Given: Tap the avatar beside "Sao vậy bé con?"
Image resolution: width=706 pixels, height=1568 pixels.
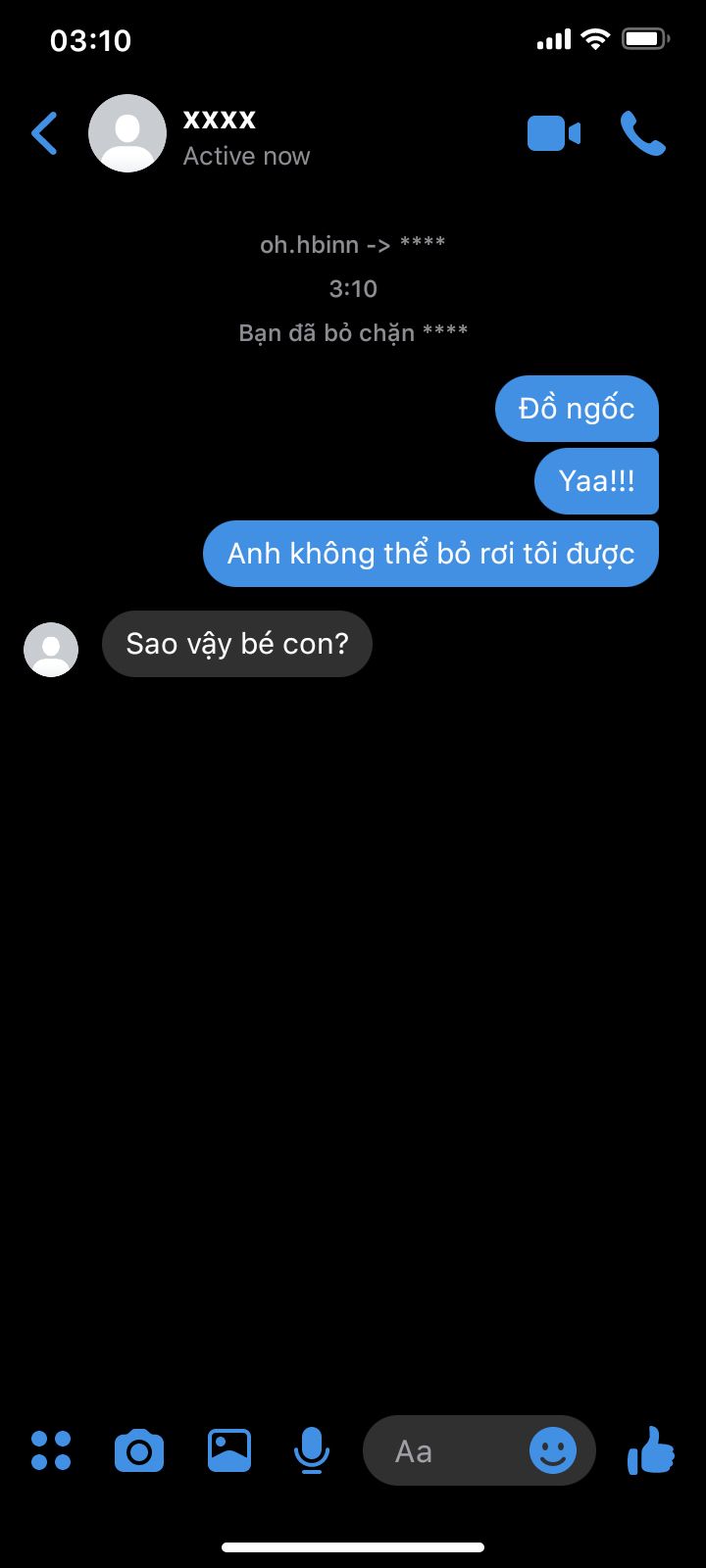Looking at the screenshot, I should tap(51, 649).
